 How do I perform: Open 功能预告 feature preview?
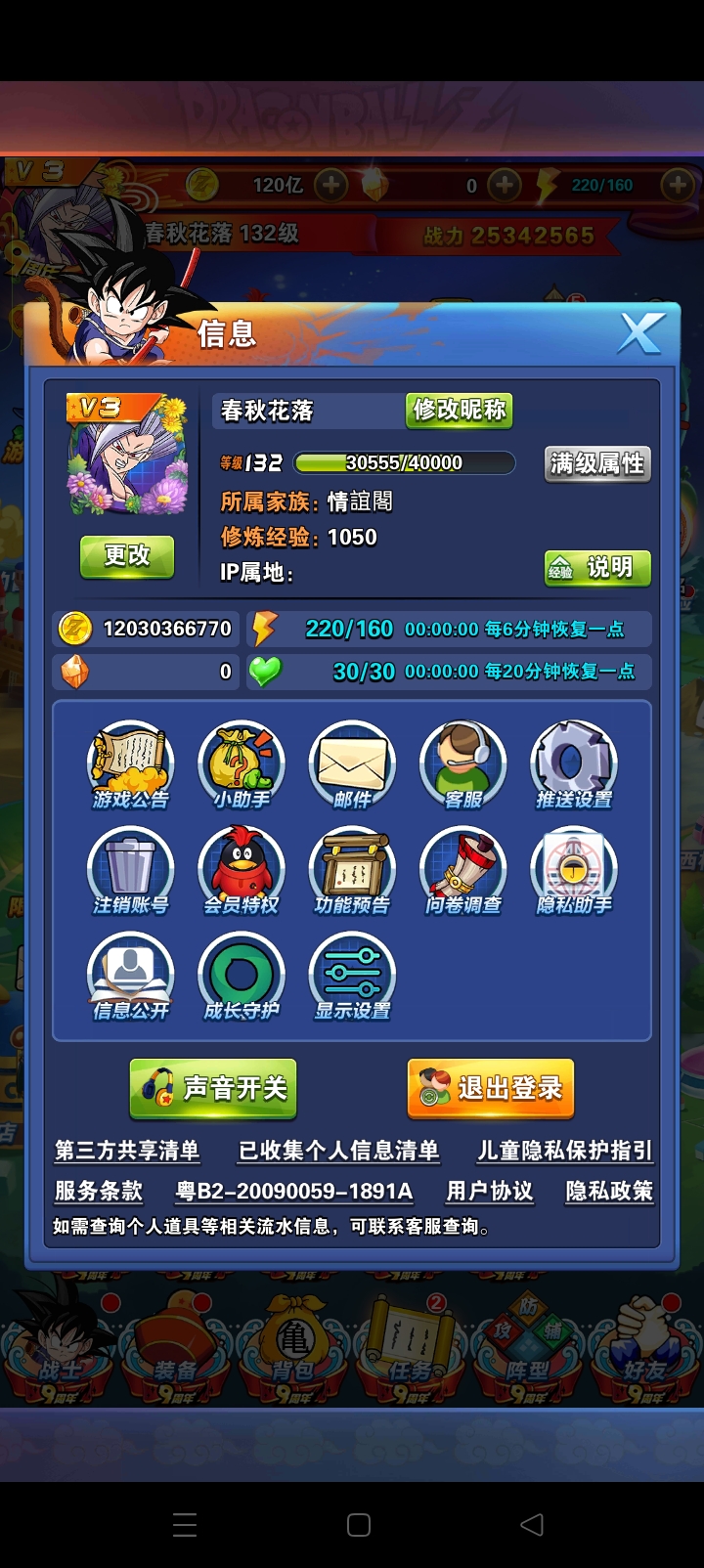click(x=352, y=871)
